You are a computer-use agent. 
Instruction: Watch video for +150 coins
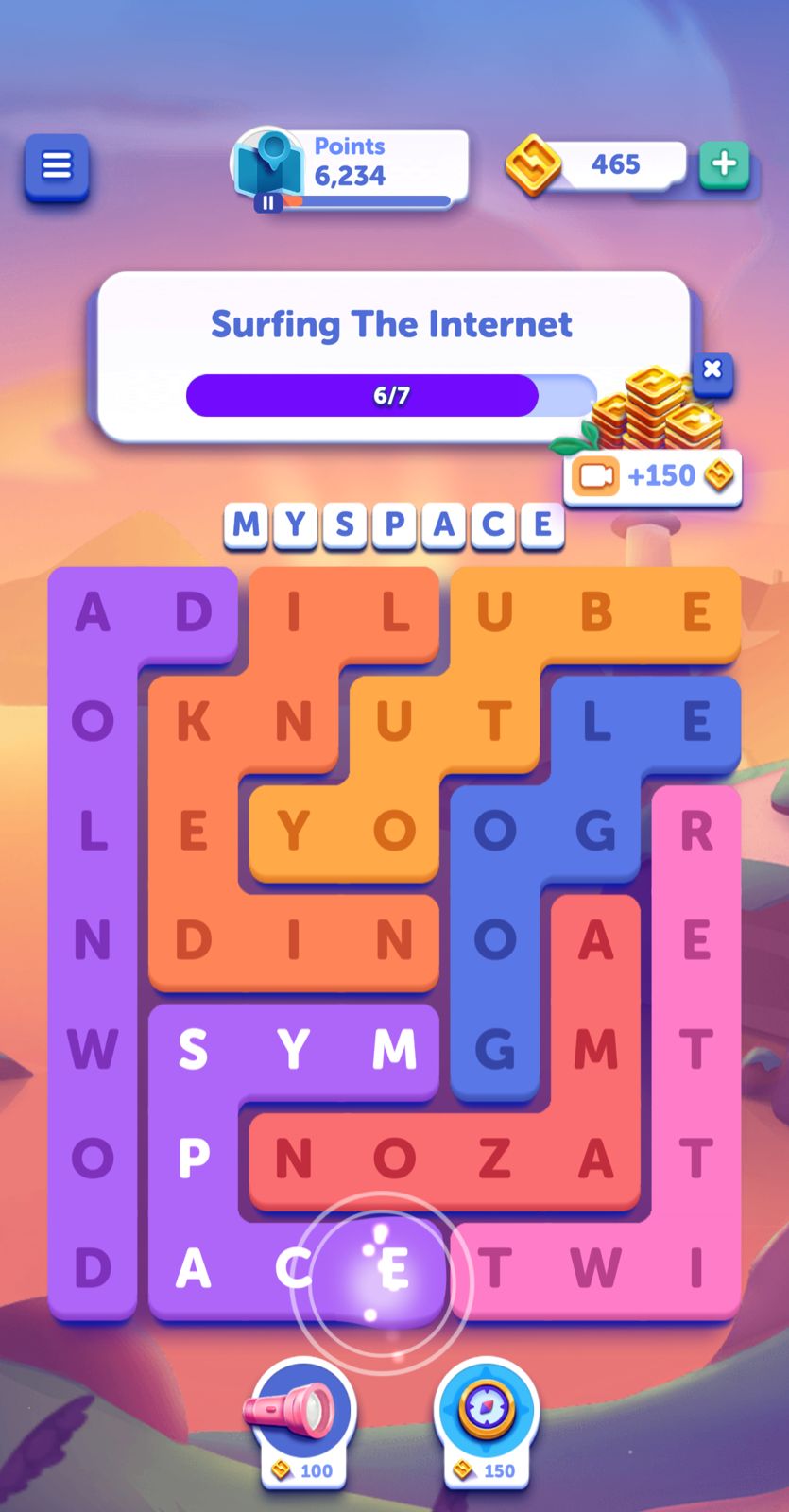(652, 475)
